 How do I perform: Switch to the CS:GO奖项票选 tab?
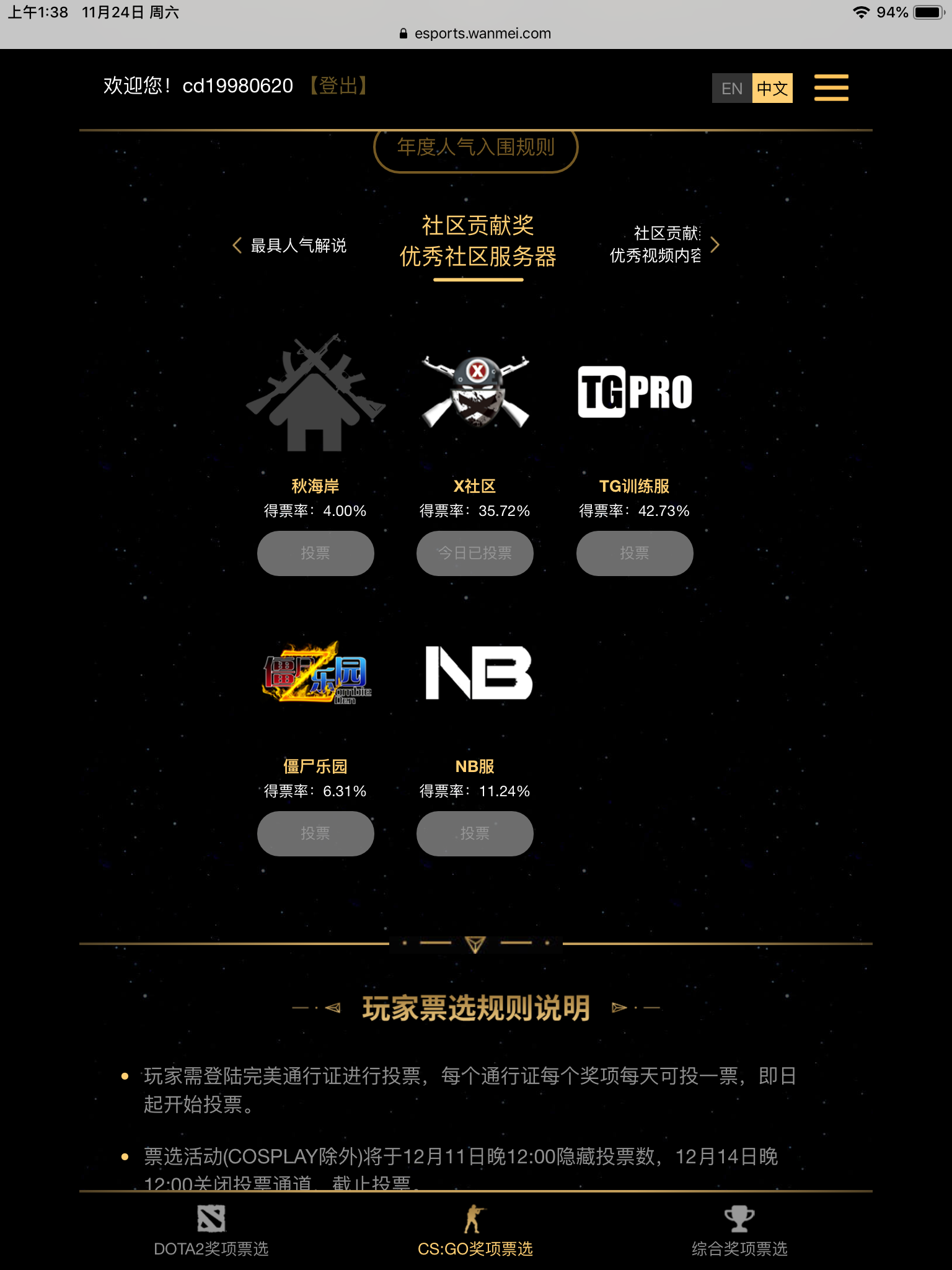(x=475, y=1248)
